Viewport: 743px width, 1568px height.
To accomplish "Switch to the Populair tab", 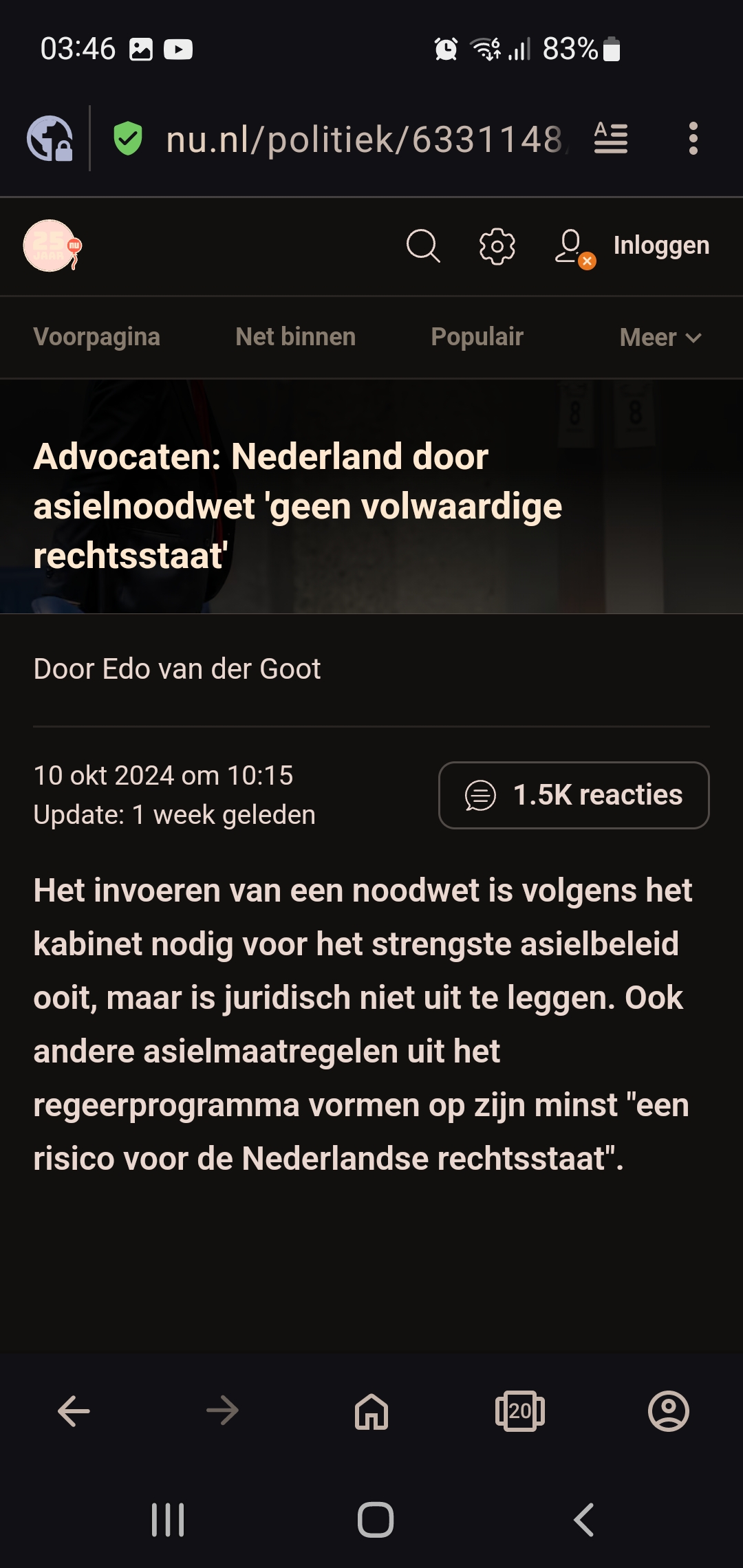I will [x=477, y=337].
